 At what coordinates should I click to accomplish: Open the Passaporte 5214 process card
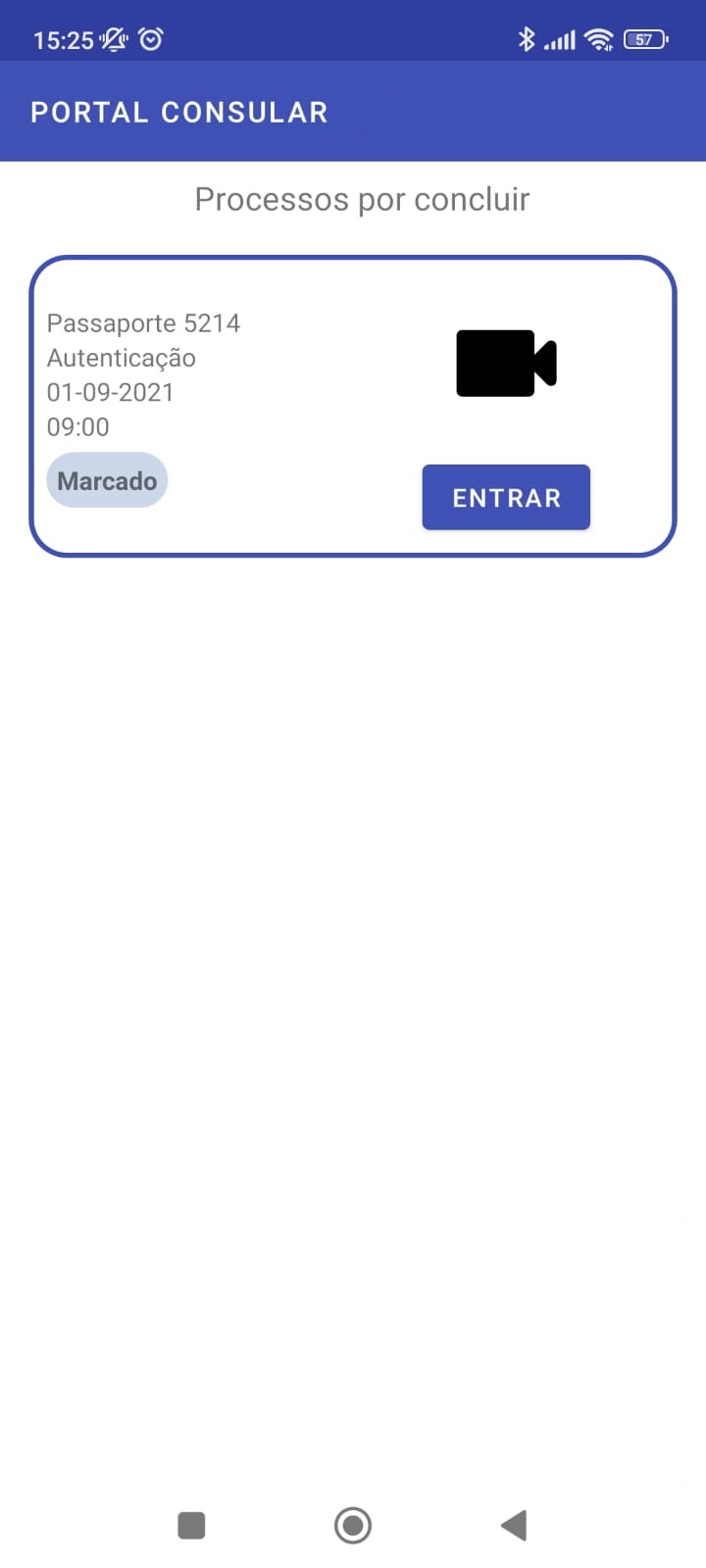pyautogui.click(x=353, y=407)
